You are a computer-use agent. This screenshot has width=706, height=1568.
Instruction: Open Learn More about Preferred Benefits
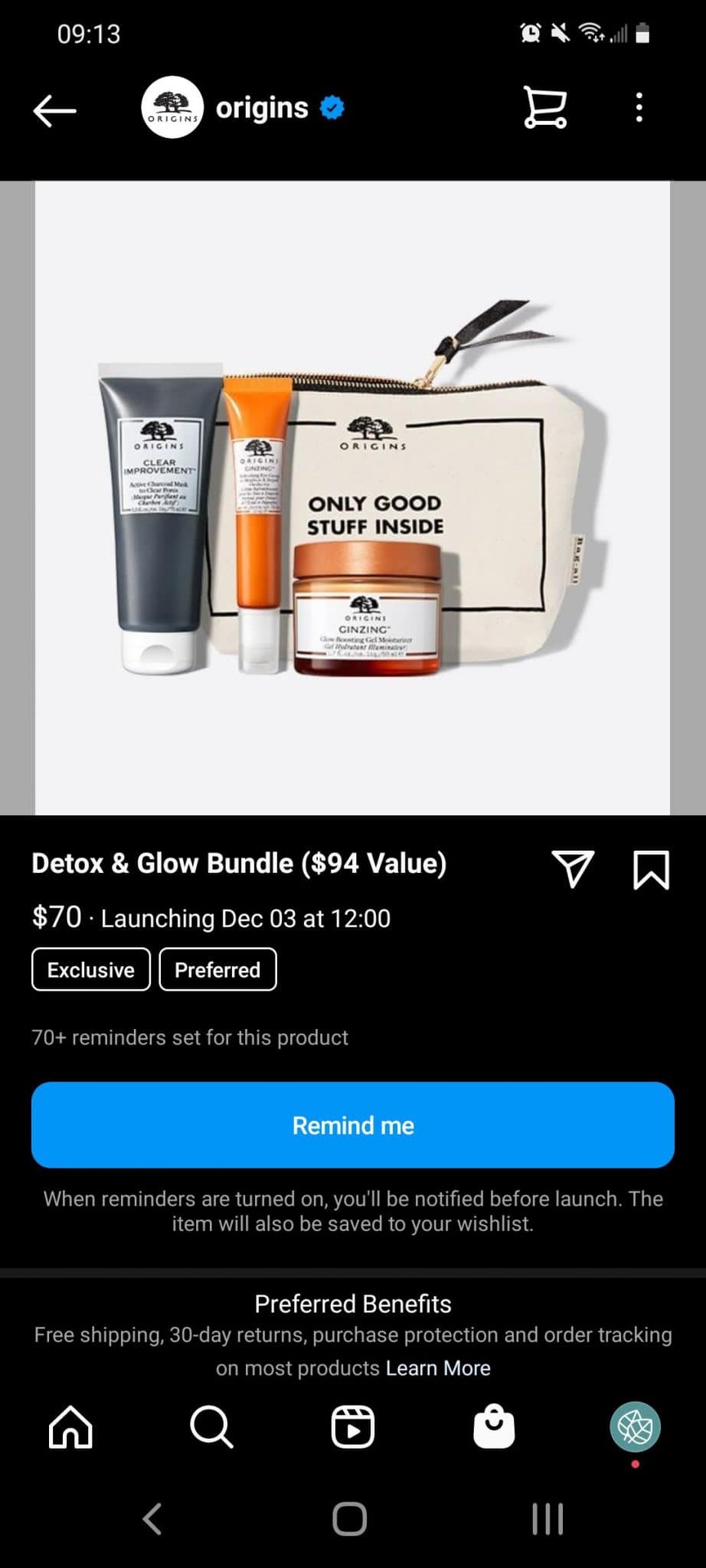pos(438,1368)
